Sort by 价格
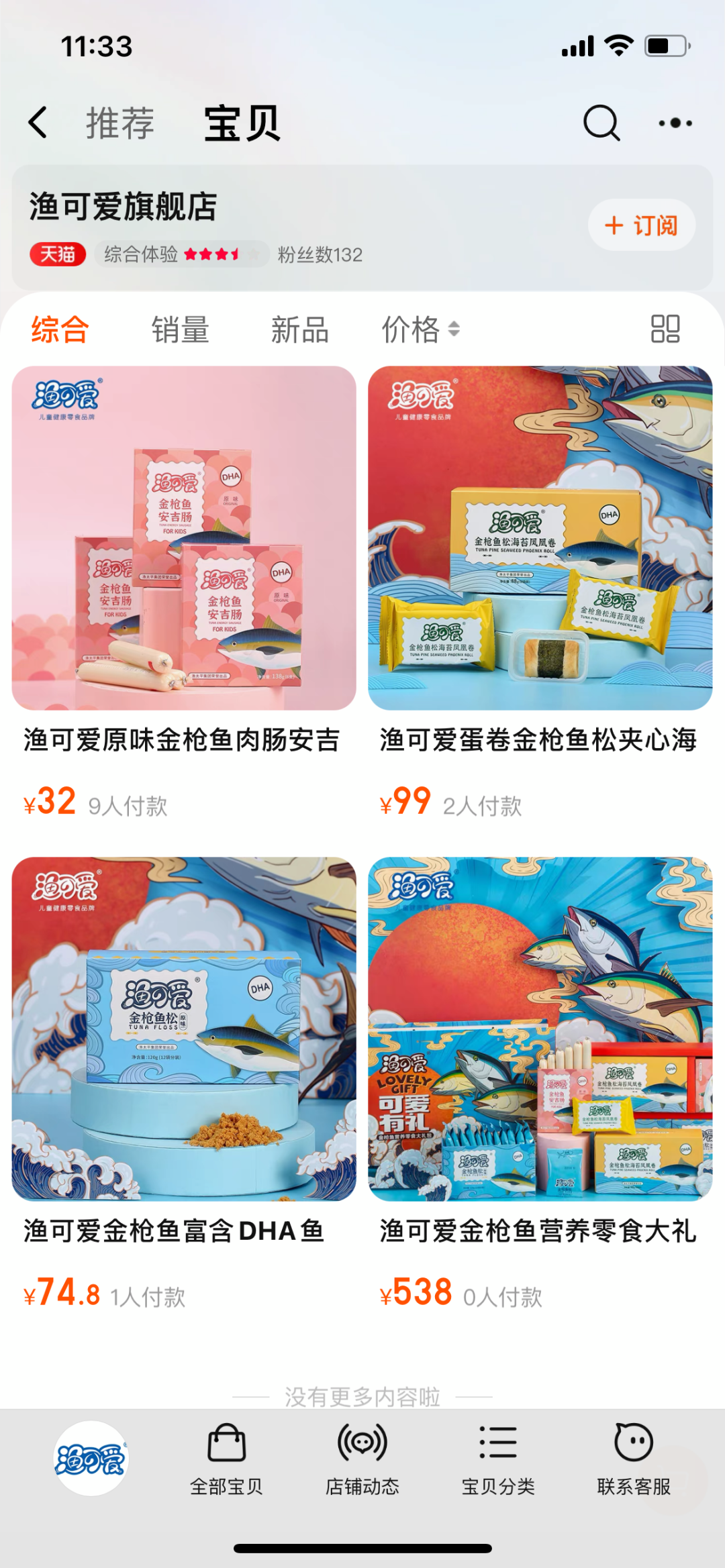 click(x=420, y=329)
